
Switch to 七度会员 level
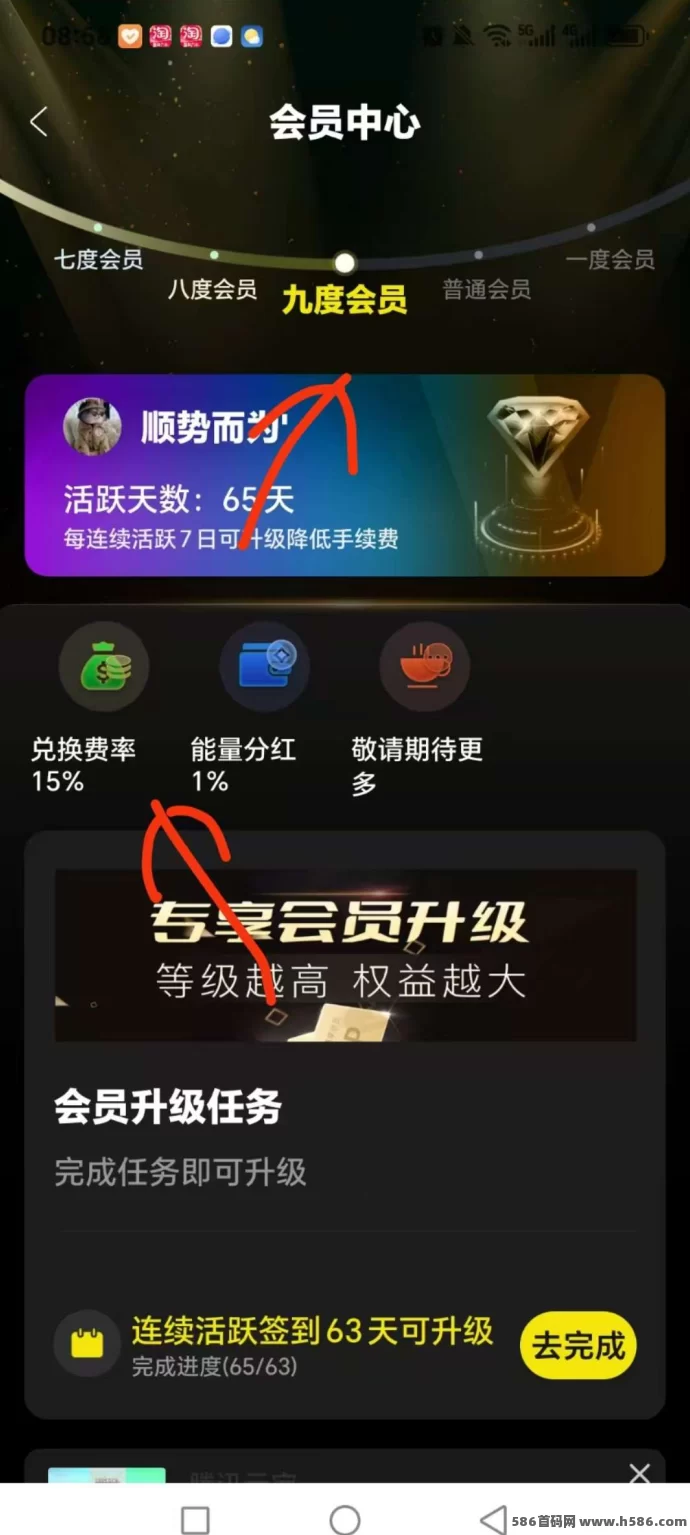coord(98,259)
